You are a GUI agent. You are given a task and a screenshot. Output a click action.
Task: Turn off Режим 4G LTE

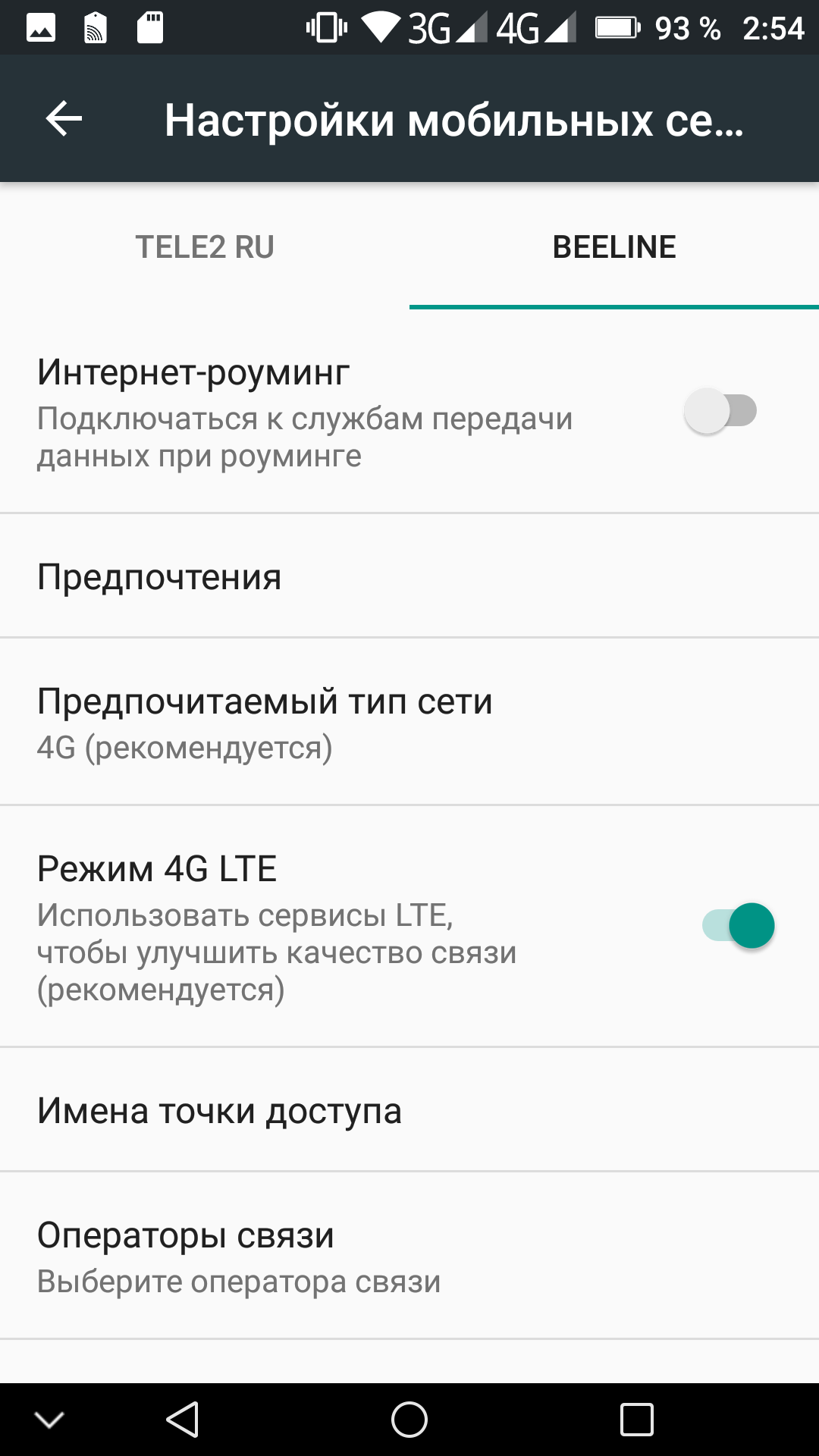pos(739,926)
